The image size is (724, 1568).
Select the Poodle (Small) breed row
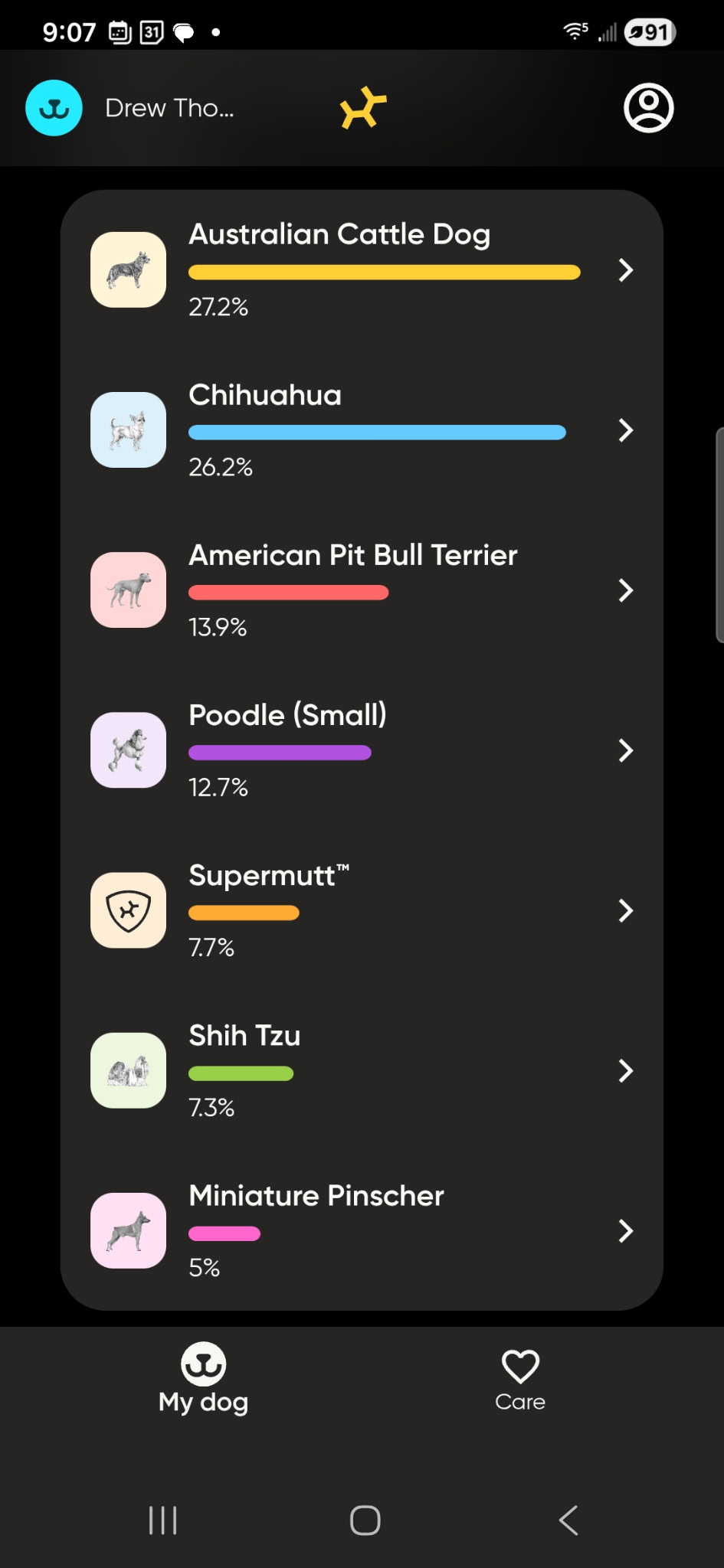point(362,750)
